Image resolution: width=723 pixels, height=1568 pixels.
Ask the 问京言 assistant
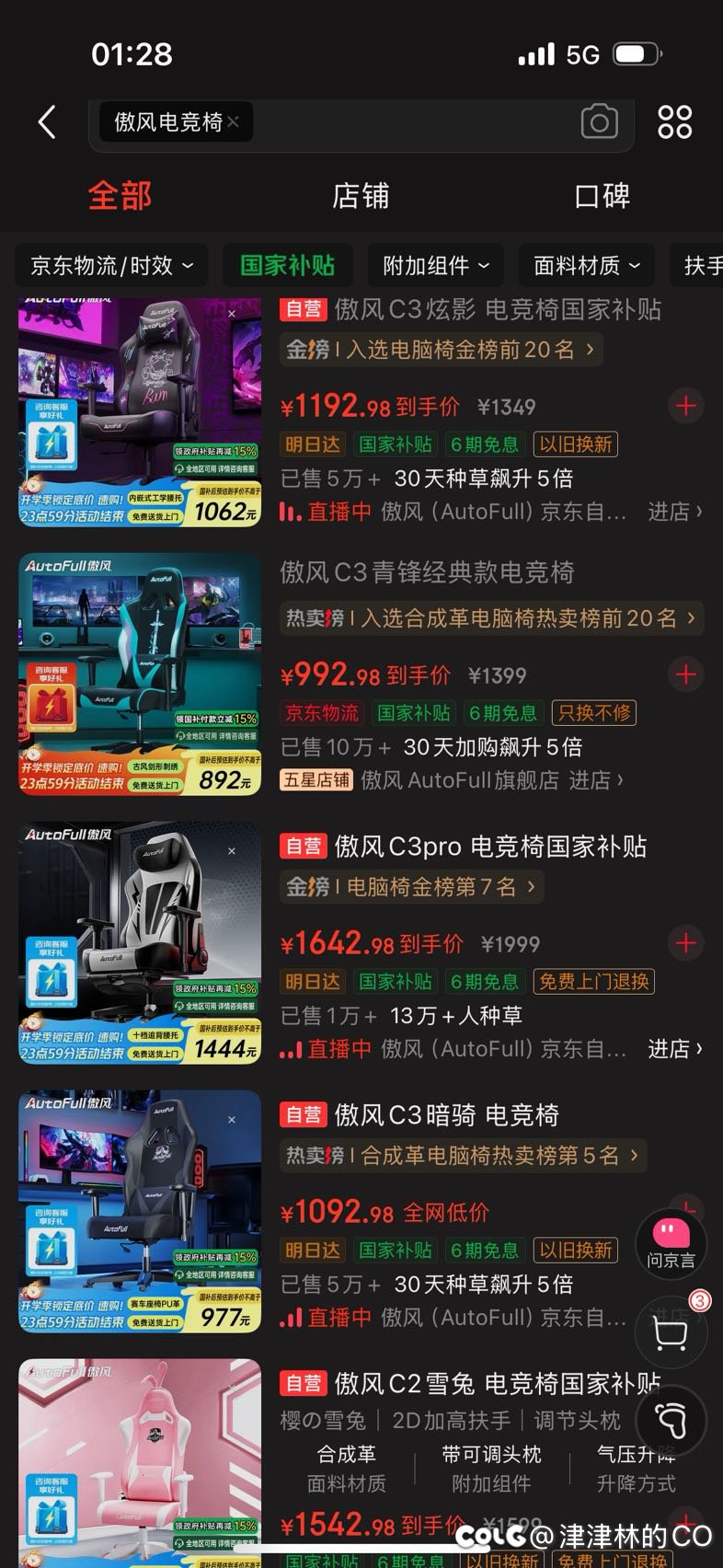[x=671, y=1242]
